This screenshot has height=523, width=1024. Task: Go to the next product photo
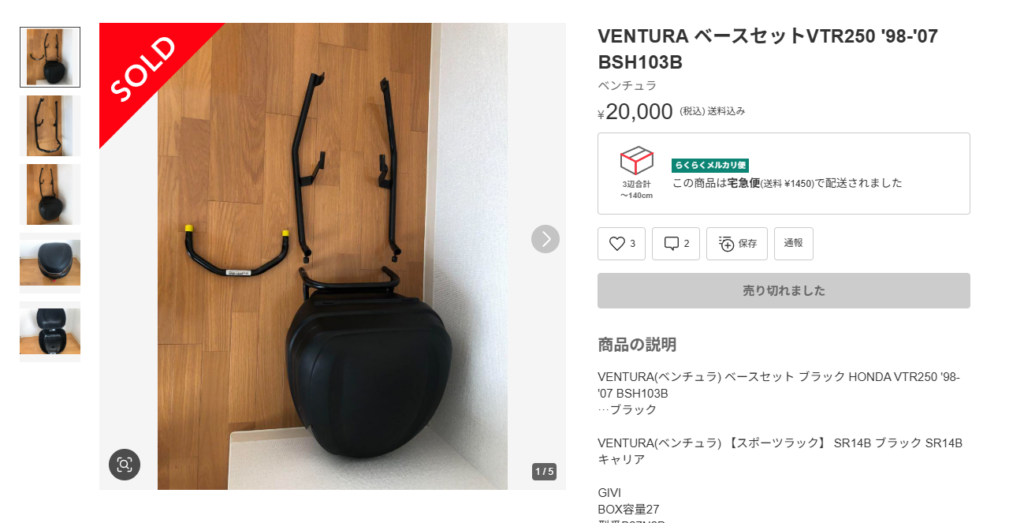(x=545, y=239)
